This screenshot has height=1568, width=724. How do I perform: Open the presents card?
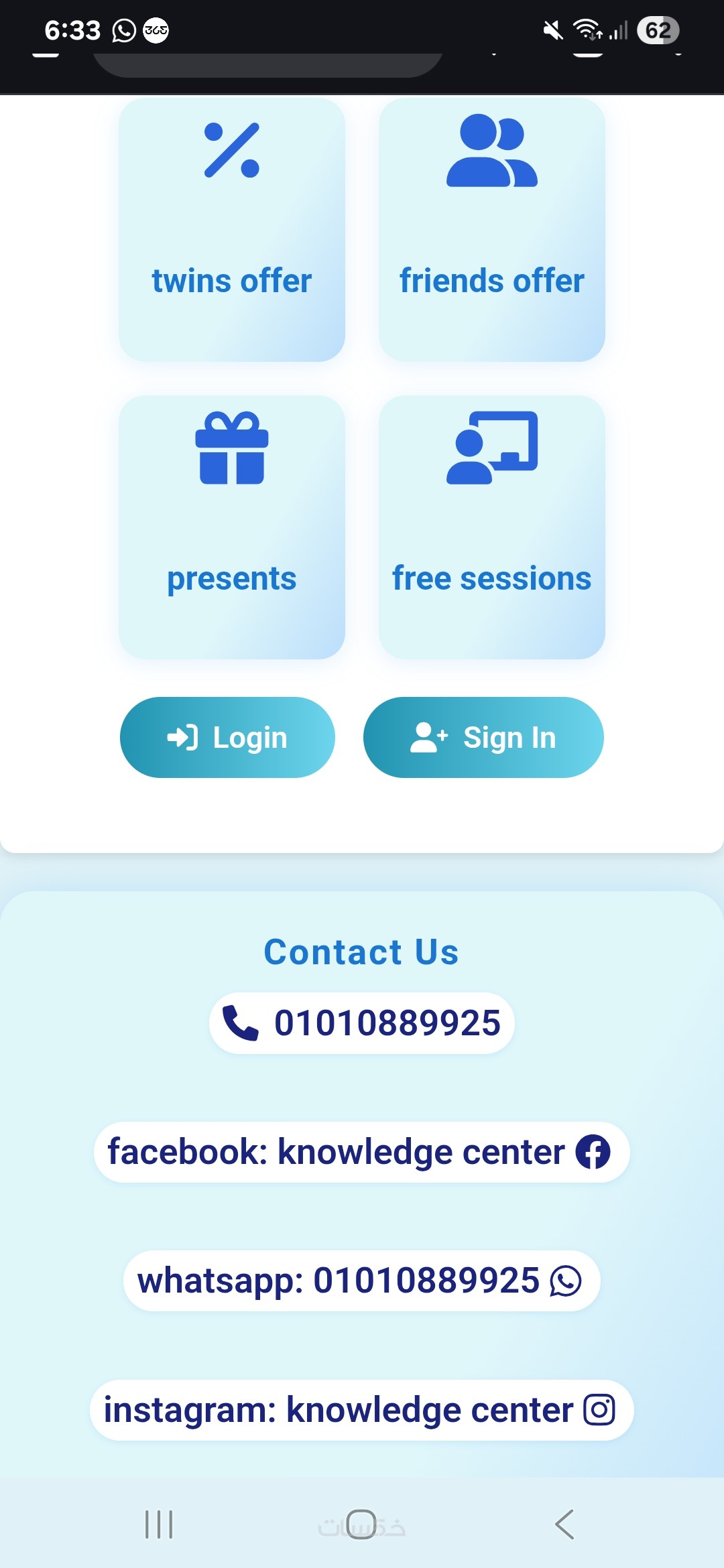pos(231,527)
